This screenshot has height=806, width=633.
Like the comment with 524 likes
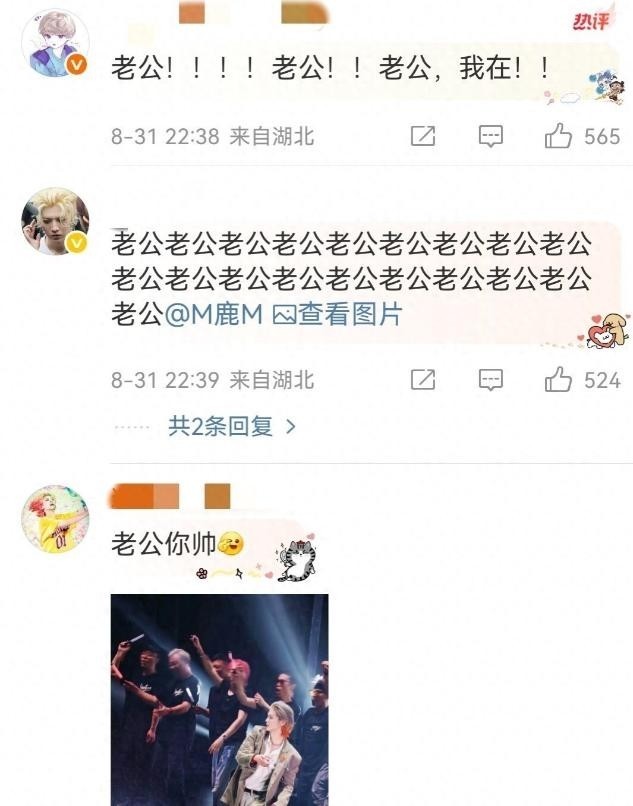coord(558,380)
